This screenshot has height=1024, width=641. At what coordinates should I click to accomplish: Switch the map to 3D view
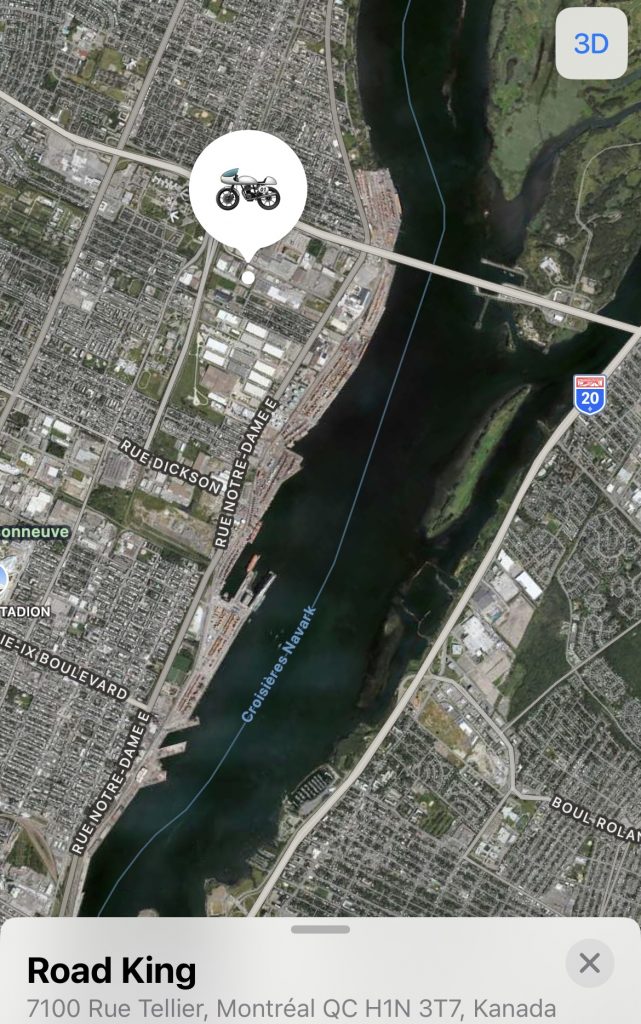pyautogui.click(x=591, y=44)
